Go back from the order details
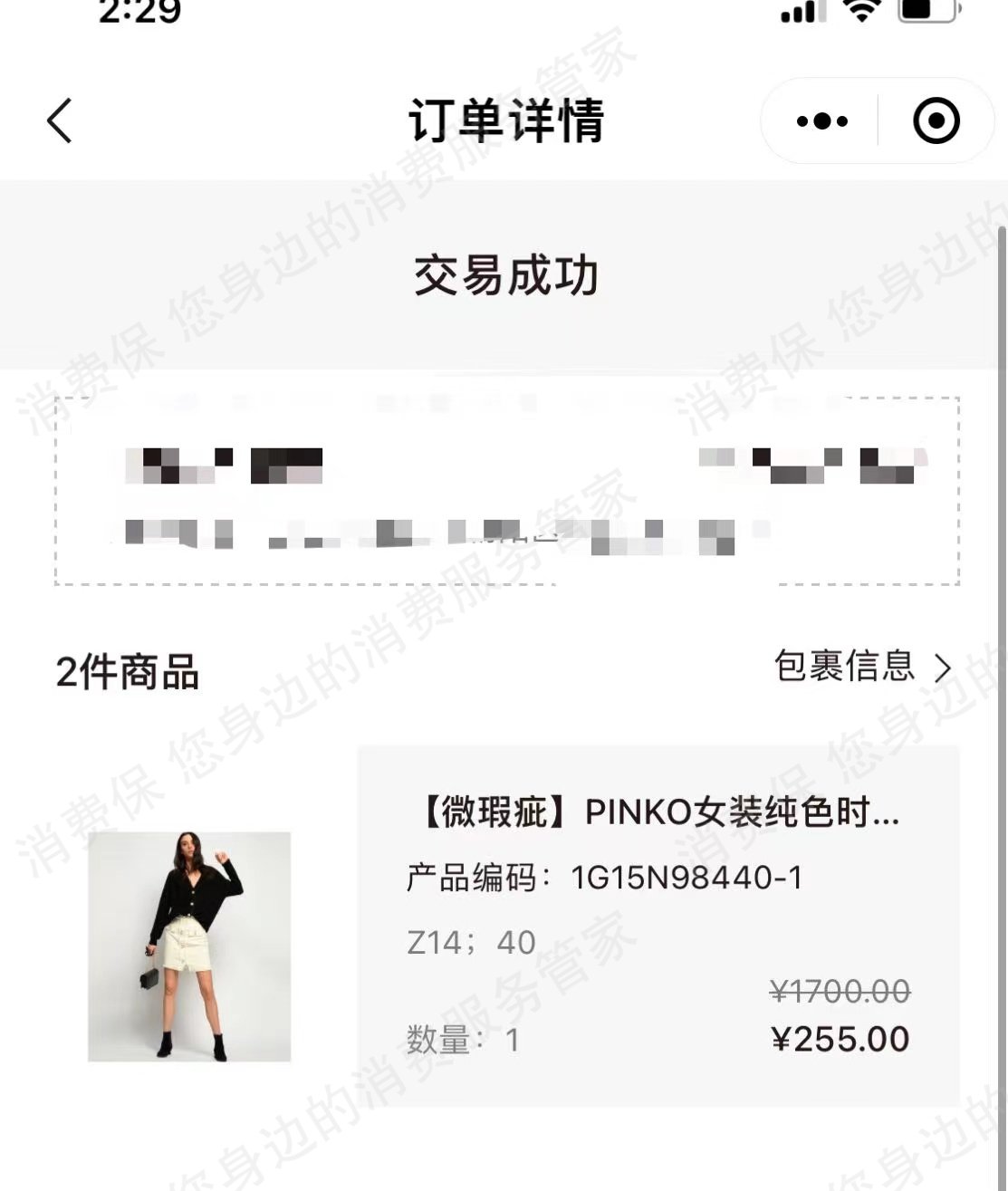This screenshot has height=1191, width=1008. click(x=60, y=121)
